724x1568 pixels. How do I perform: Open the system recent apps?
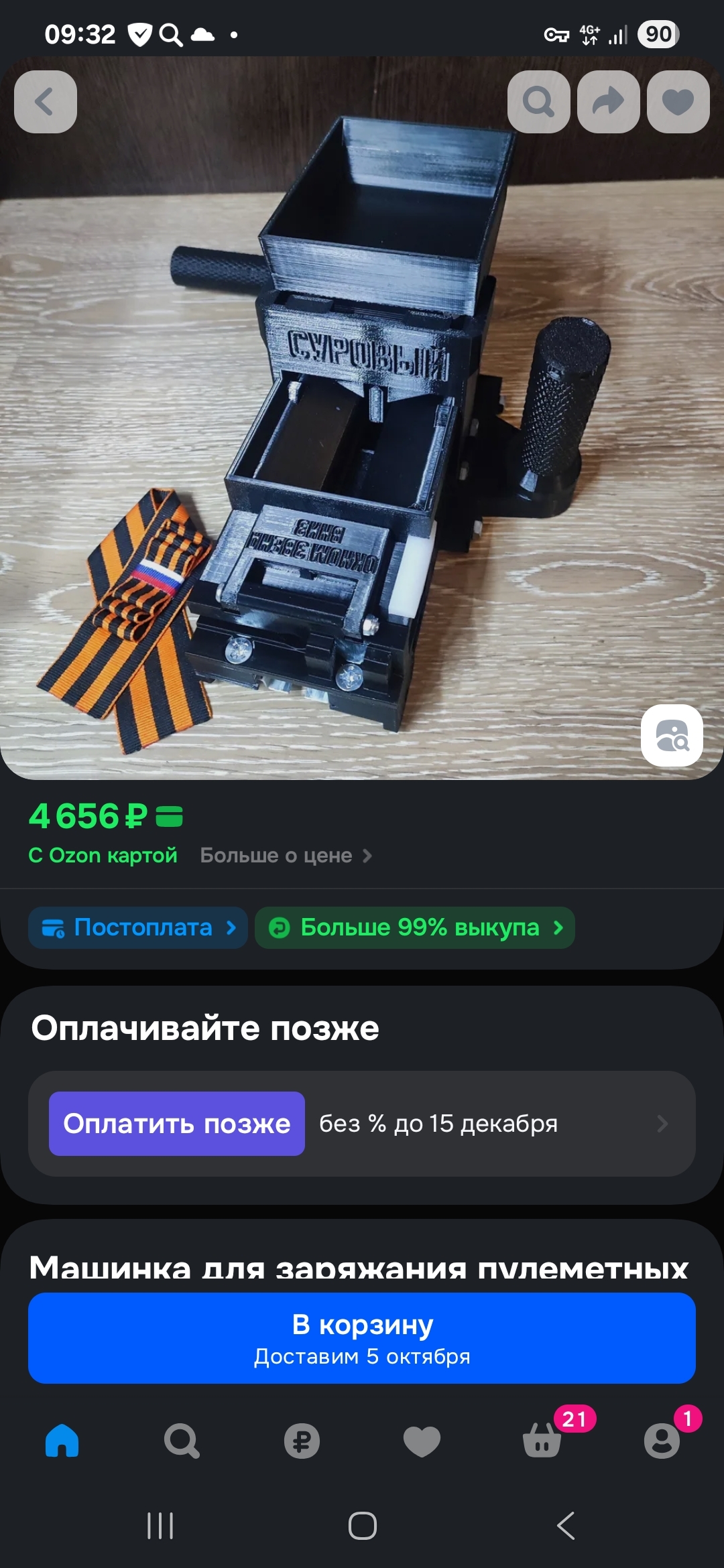coord(160,1526)
